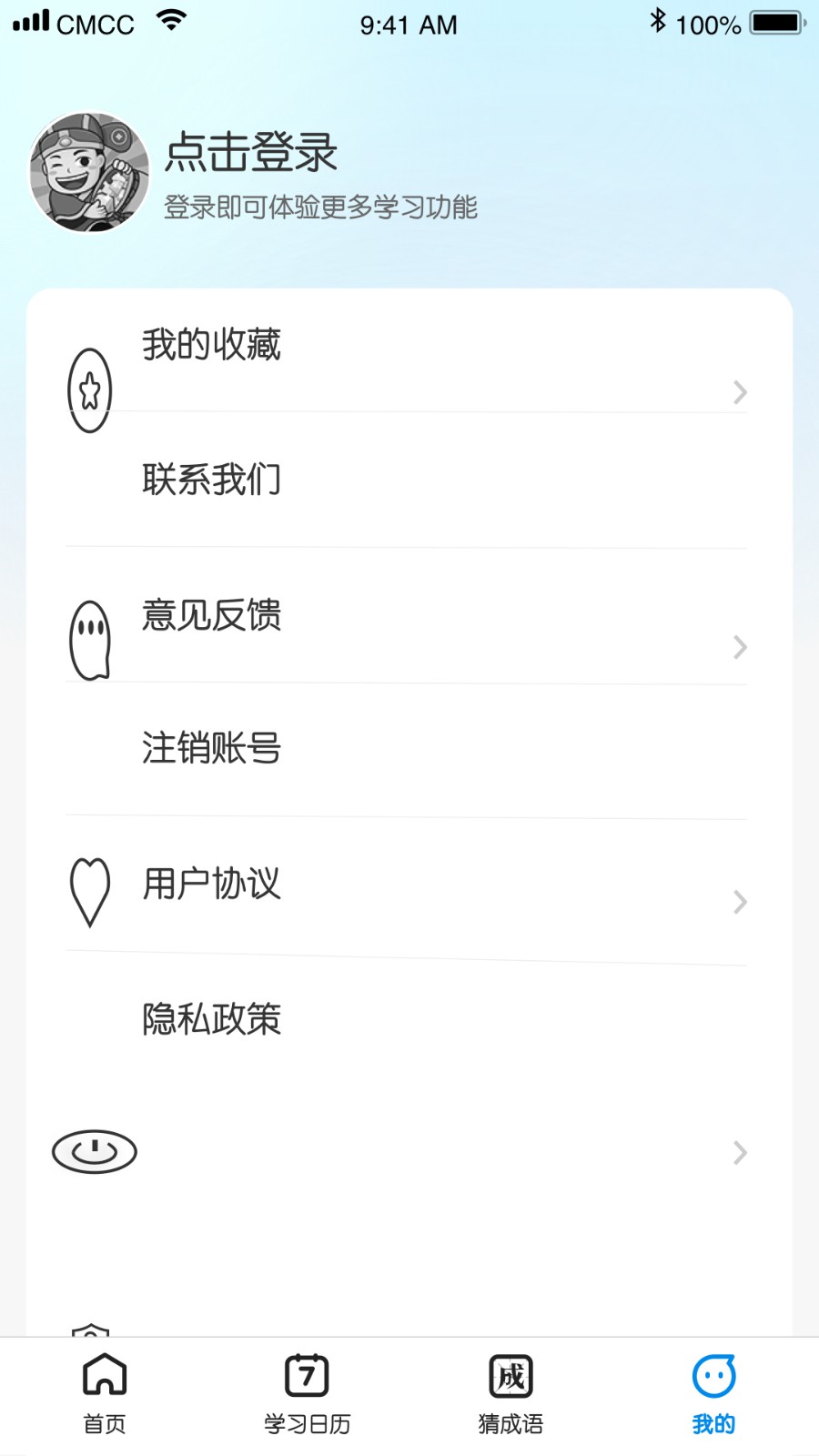Tap the power-off exit icon
The image size is (819, 1456).
point(94,1151)
